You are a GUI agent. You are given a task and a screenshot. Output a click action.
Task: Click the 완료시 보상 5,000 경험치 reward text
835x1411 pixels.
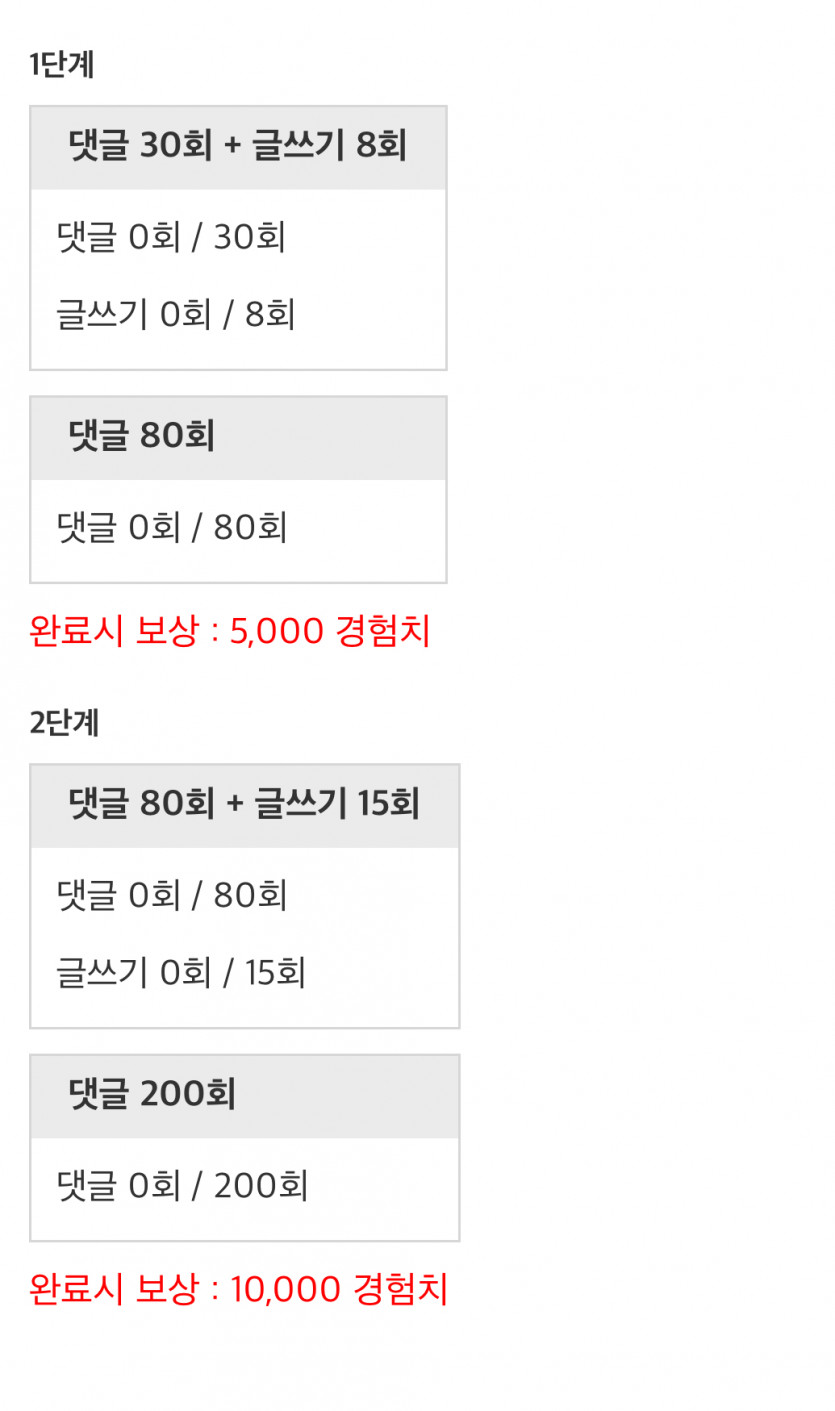point(228,631)
